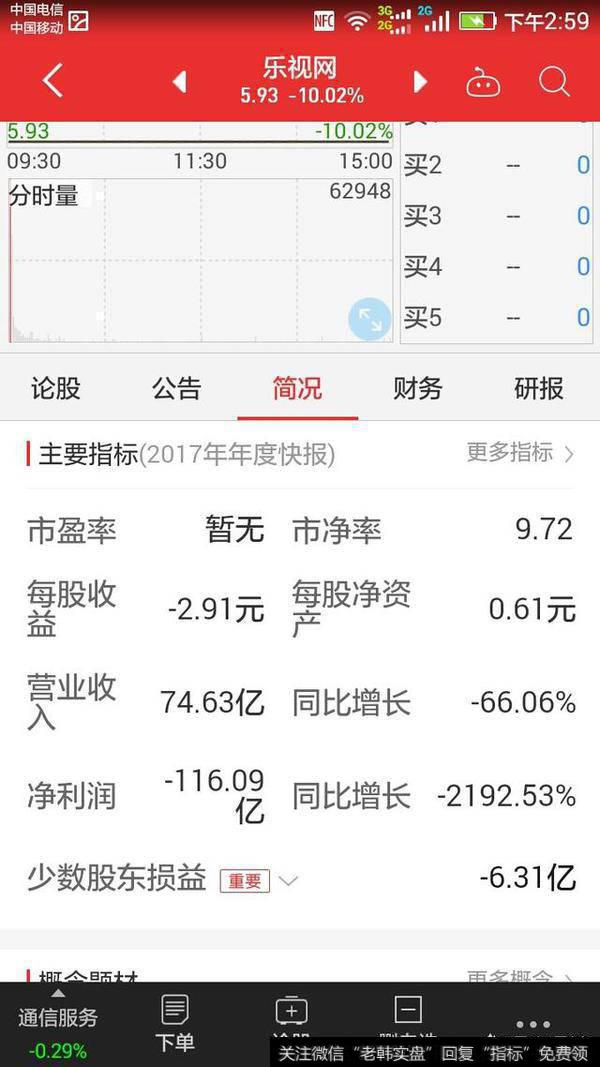
Task: Open stock search
Action: tap(554, 81)
